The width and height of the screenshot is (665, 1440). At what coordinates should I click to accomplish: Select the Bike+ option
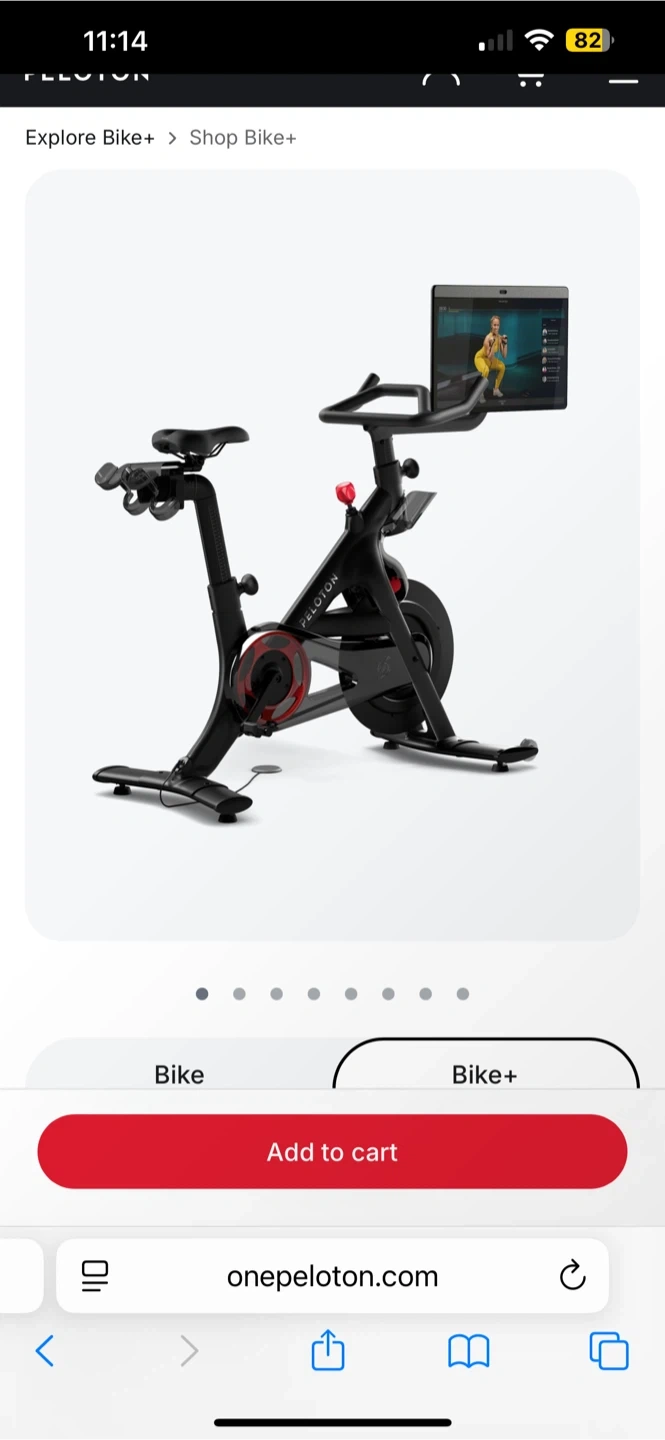(x=484, y=1073)
